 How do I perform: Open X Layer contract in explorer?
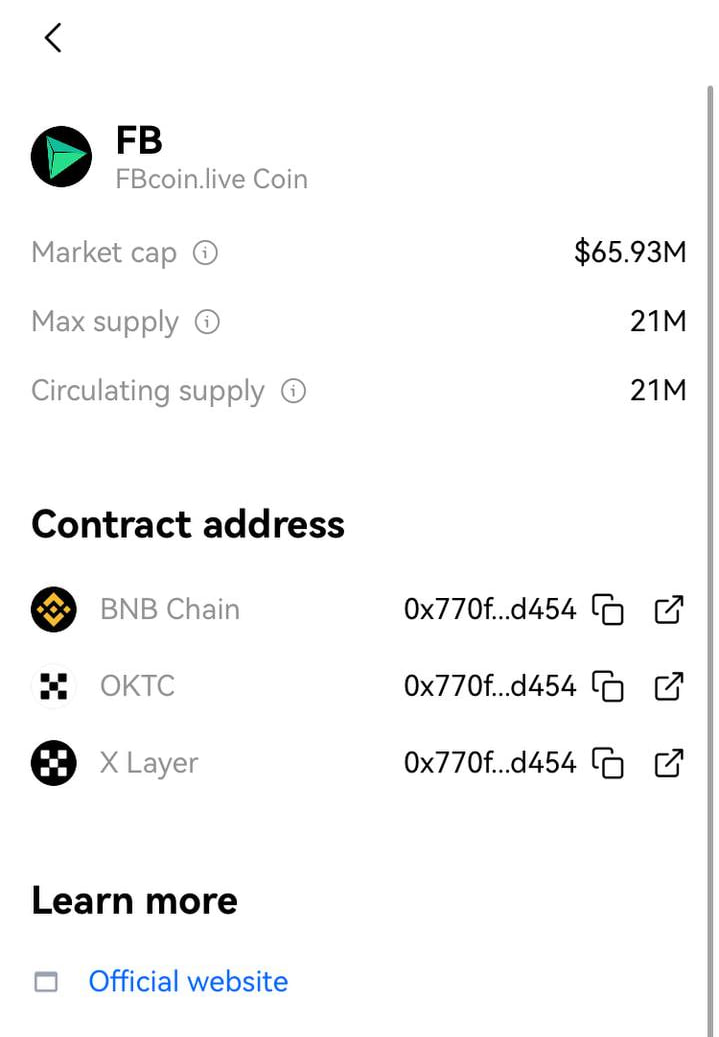coord(668,763)
